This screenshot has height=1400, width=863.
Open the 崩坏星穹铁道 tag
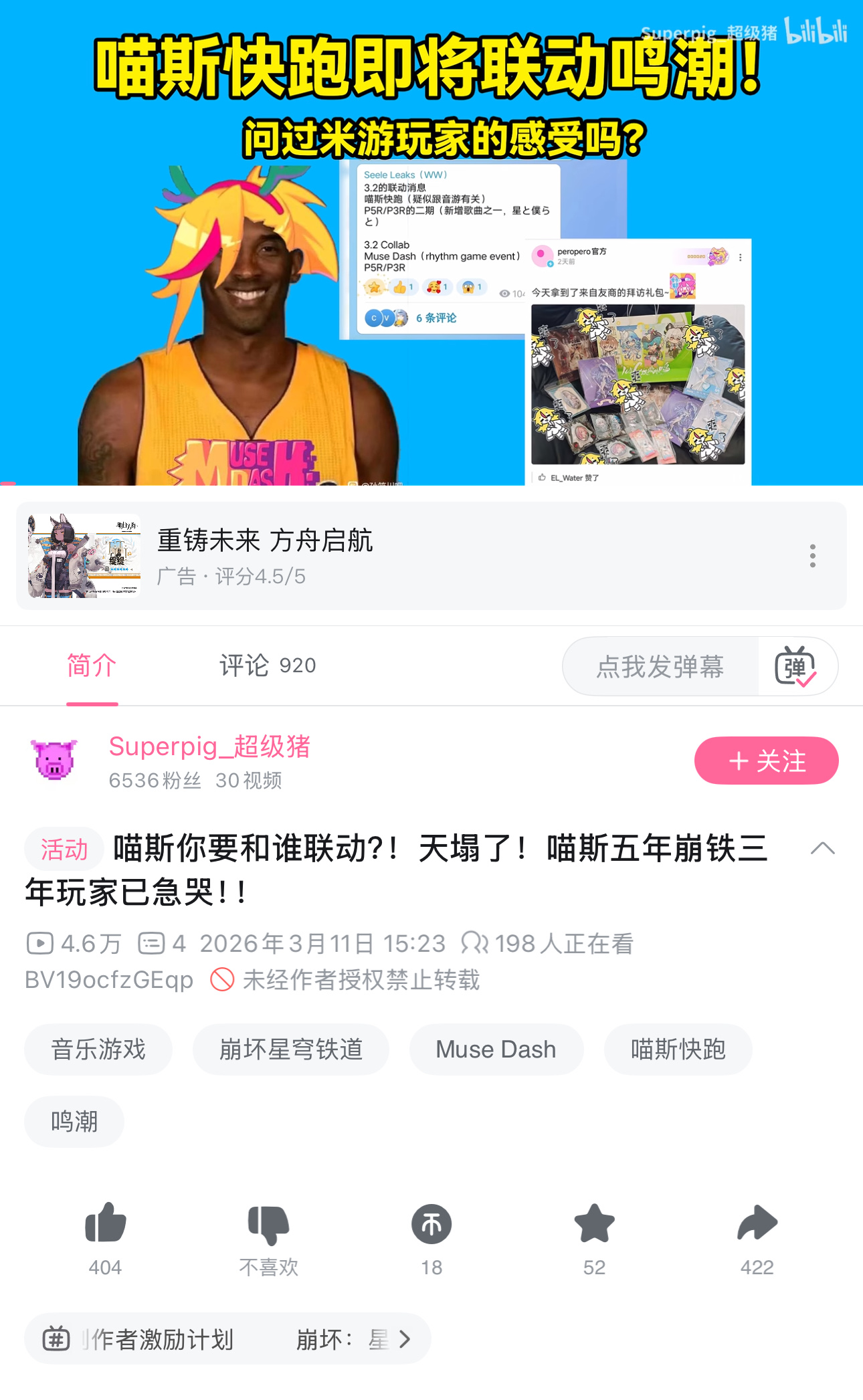pos(291,1049)
